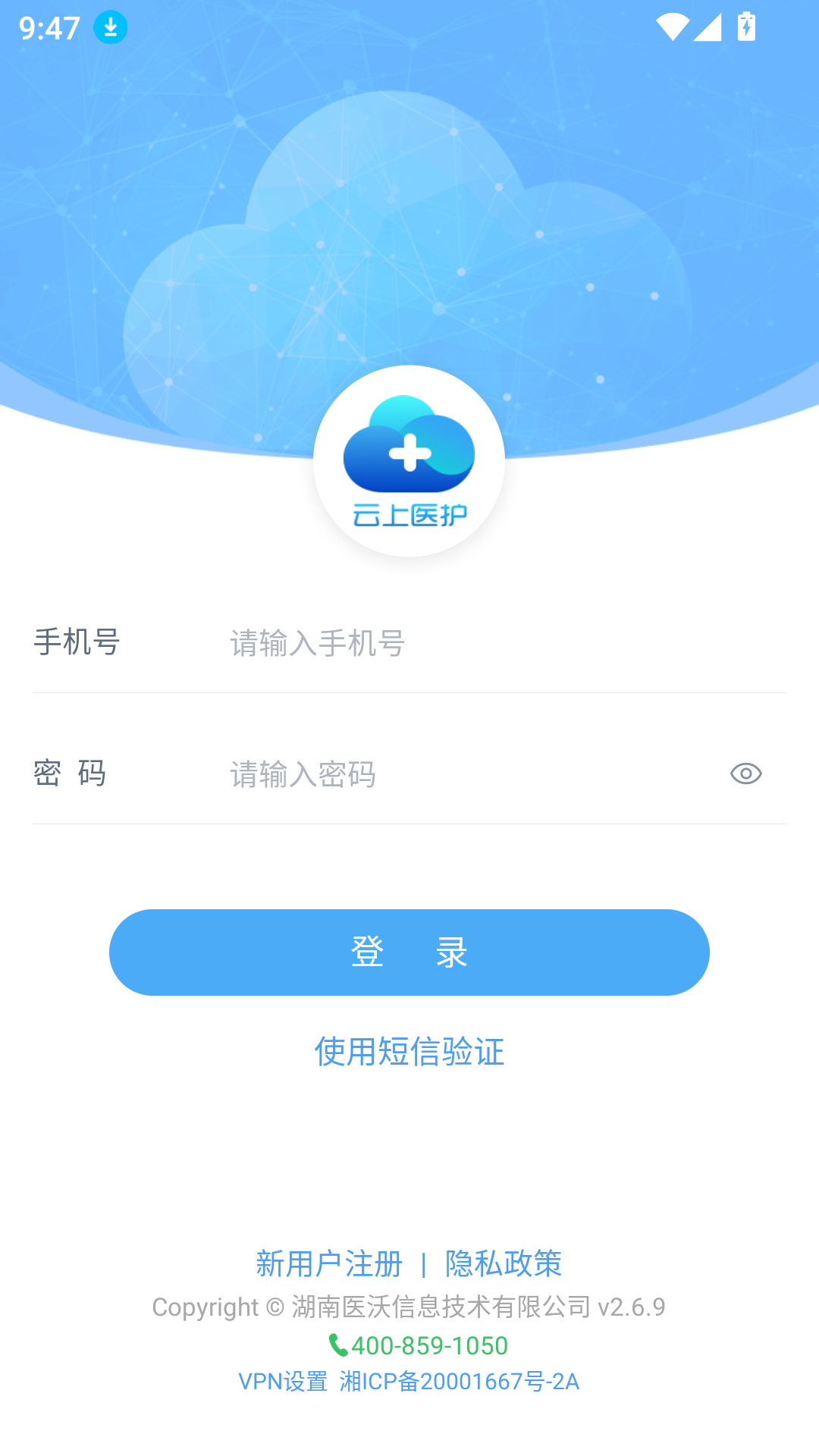Click the copyright line for 湖南医沃信息技术有限公司
Viewport: 819px width, 1456px height.
click(409, 1307)
